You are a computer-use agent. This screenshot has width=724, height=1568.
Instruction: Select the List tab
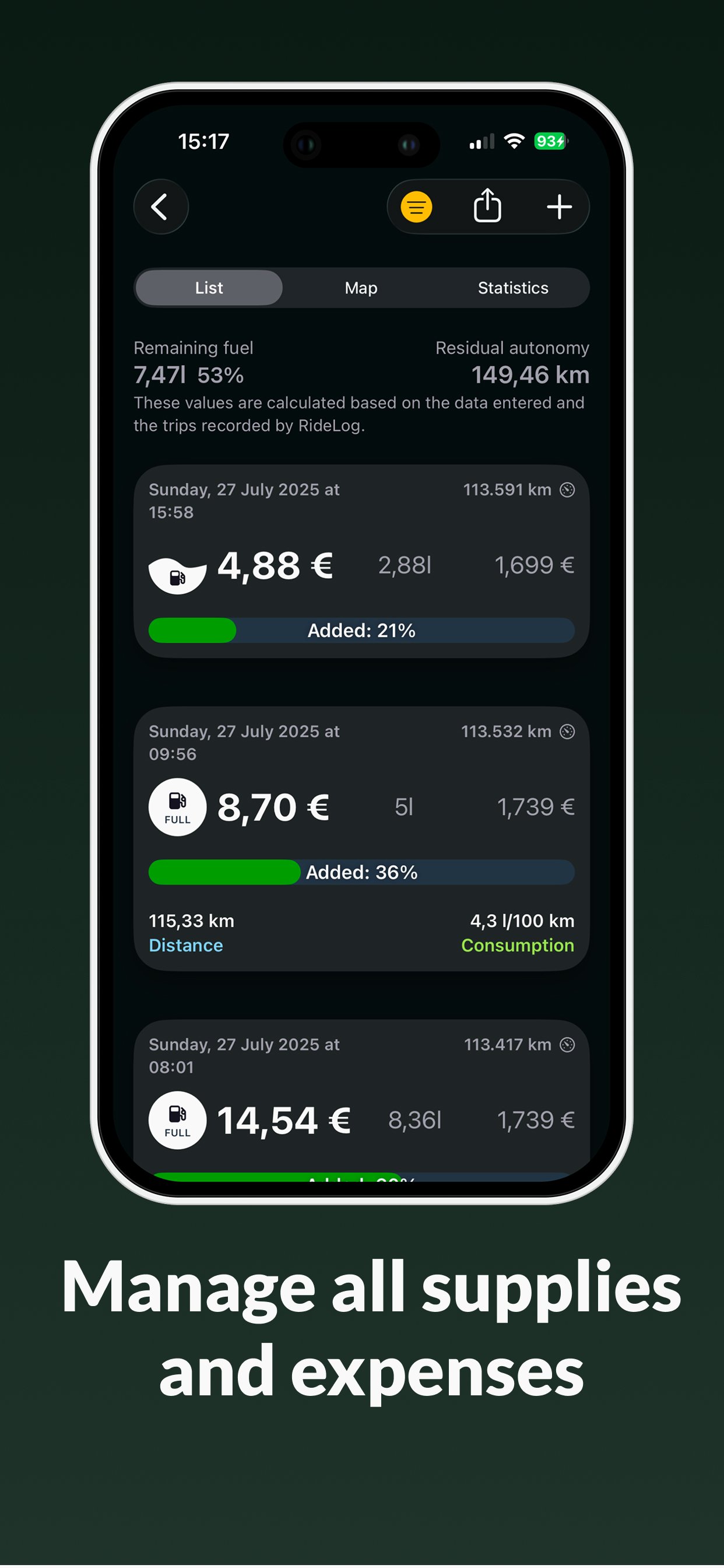click(209, 288)
